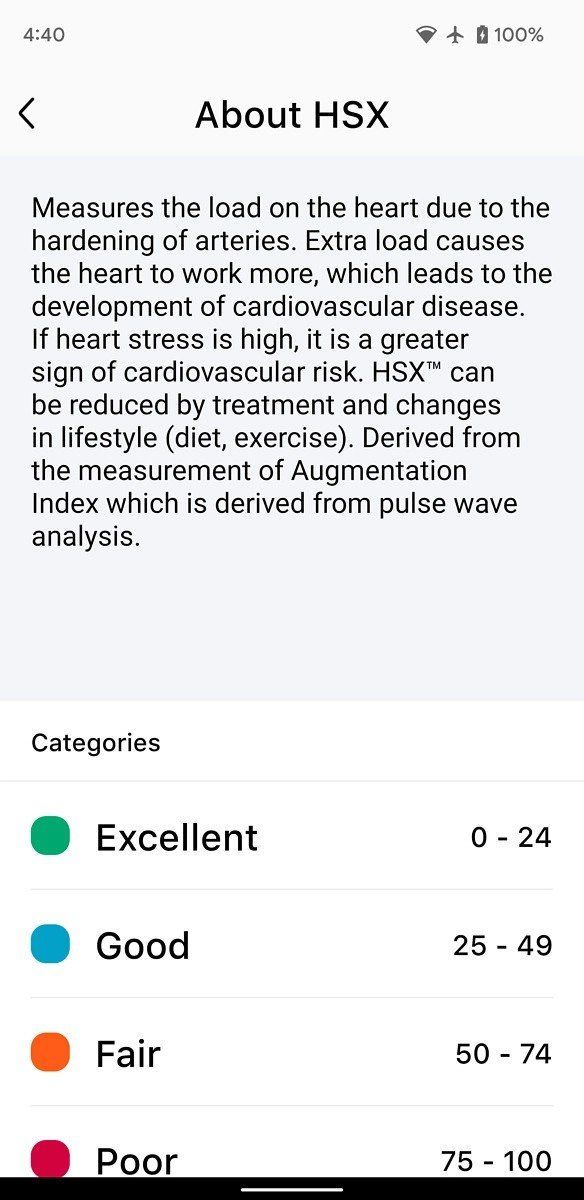584x1200 pixels.
Task: Go back from About HSX
Action: pyautogui.click(x=27, y=114)
